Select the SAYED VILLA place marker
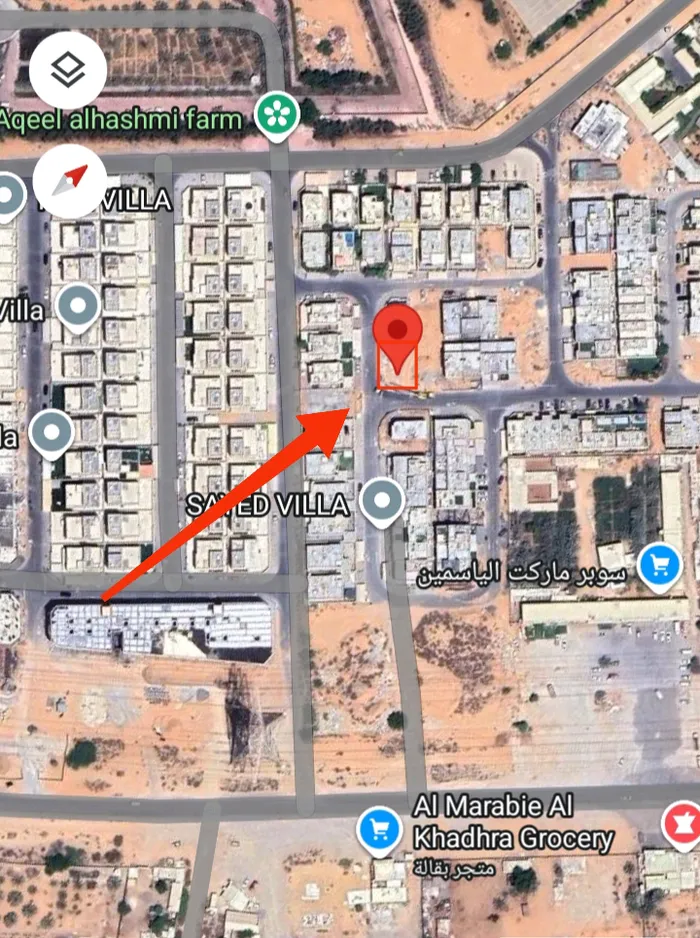700x938 pixels. [381, 502]
